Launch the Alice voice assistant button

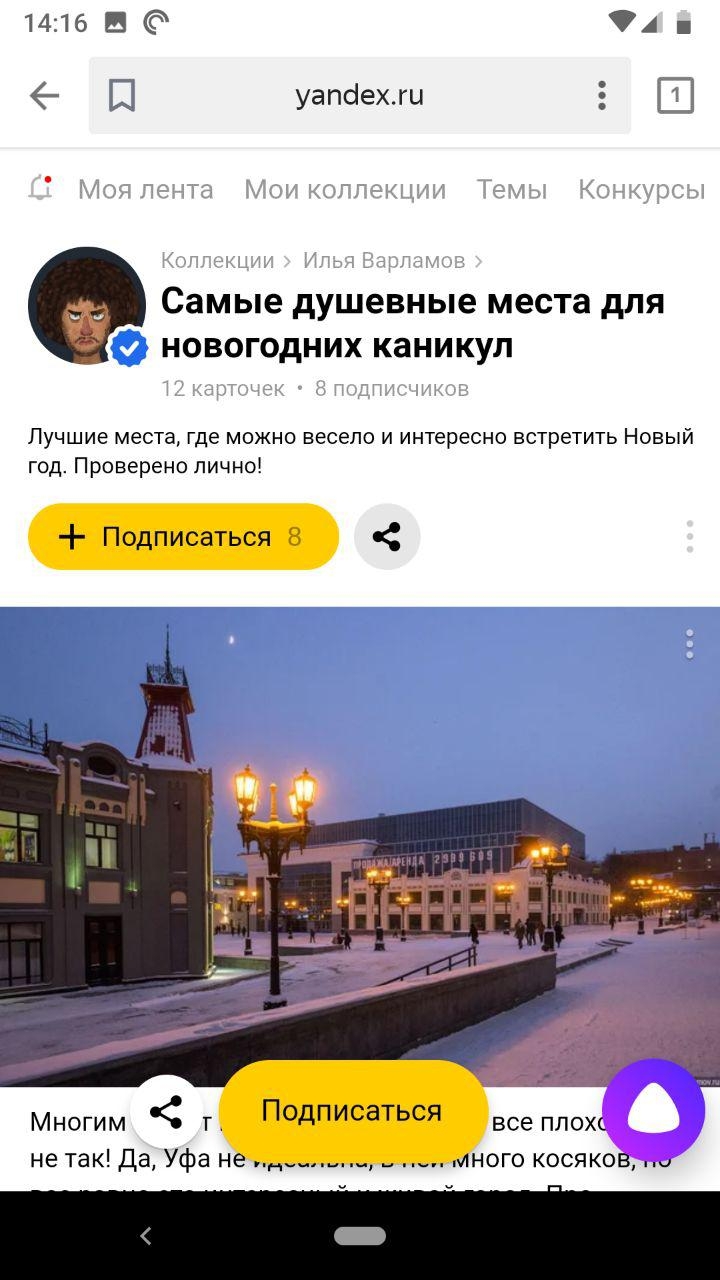(x=653, y=1110)
